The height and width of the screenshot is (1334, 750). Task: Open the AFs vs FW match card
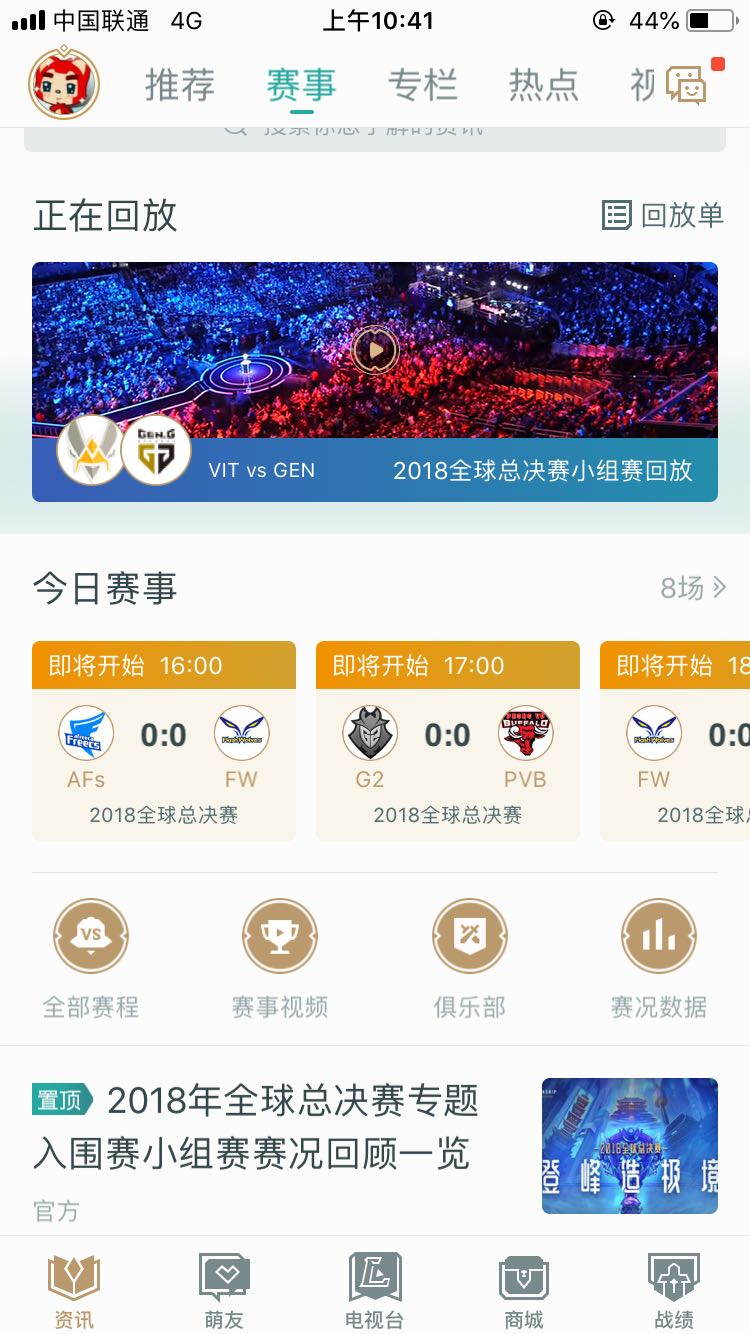tap(164, 740)
